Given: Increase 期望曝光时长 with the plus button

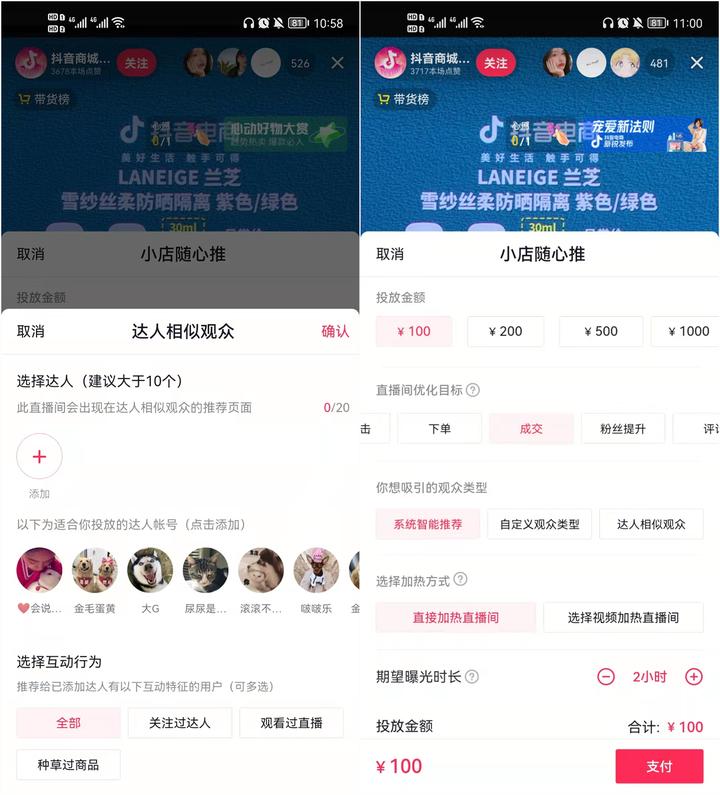Looking at the screenshot, I should [694, 677].
